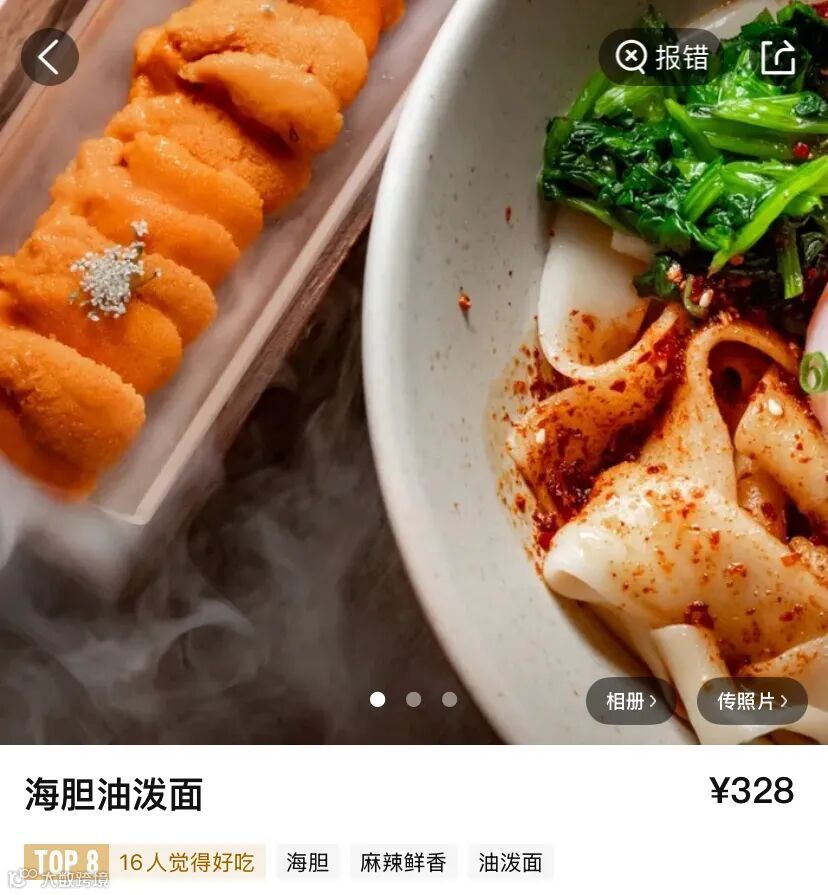Select the 海胆 tag chip

coord(308,862)
